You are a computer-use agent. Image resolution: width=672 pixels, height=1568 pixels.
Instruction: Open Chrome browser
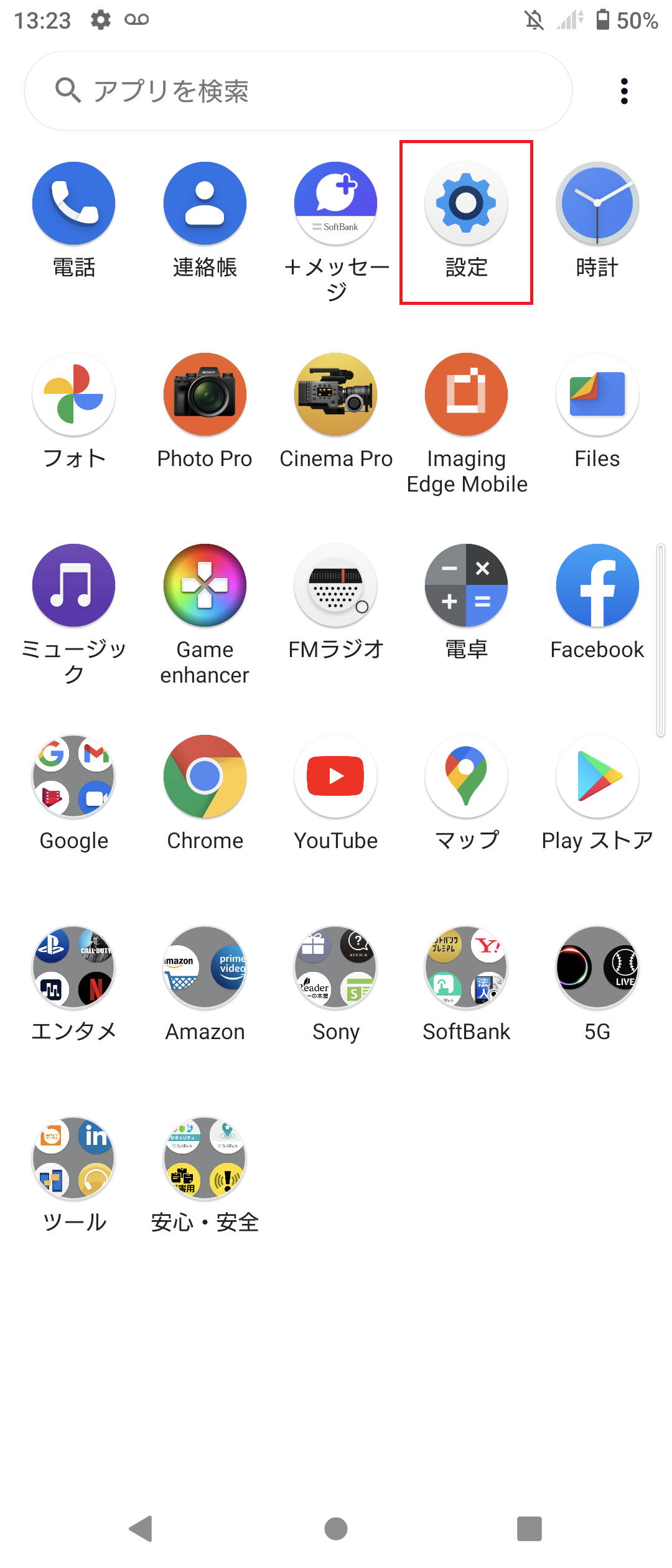pos(204,777)
